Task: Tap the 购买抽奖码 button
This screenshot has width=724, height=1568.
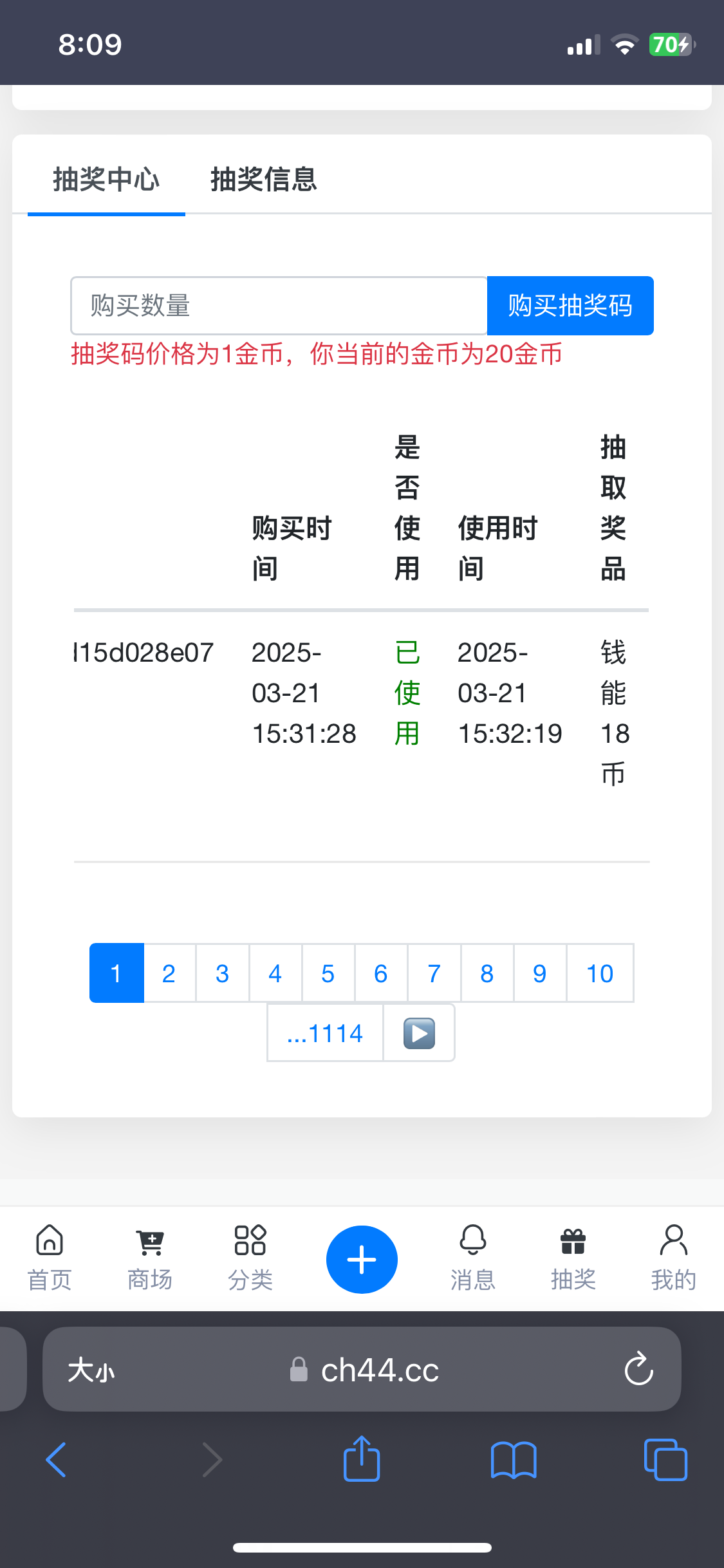Action: coord(570,305)
